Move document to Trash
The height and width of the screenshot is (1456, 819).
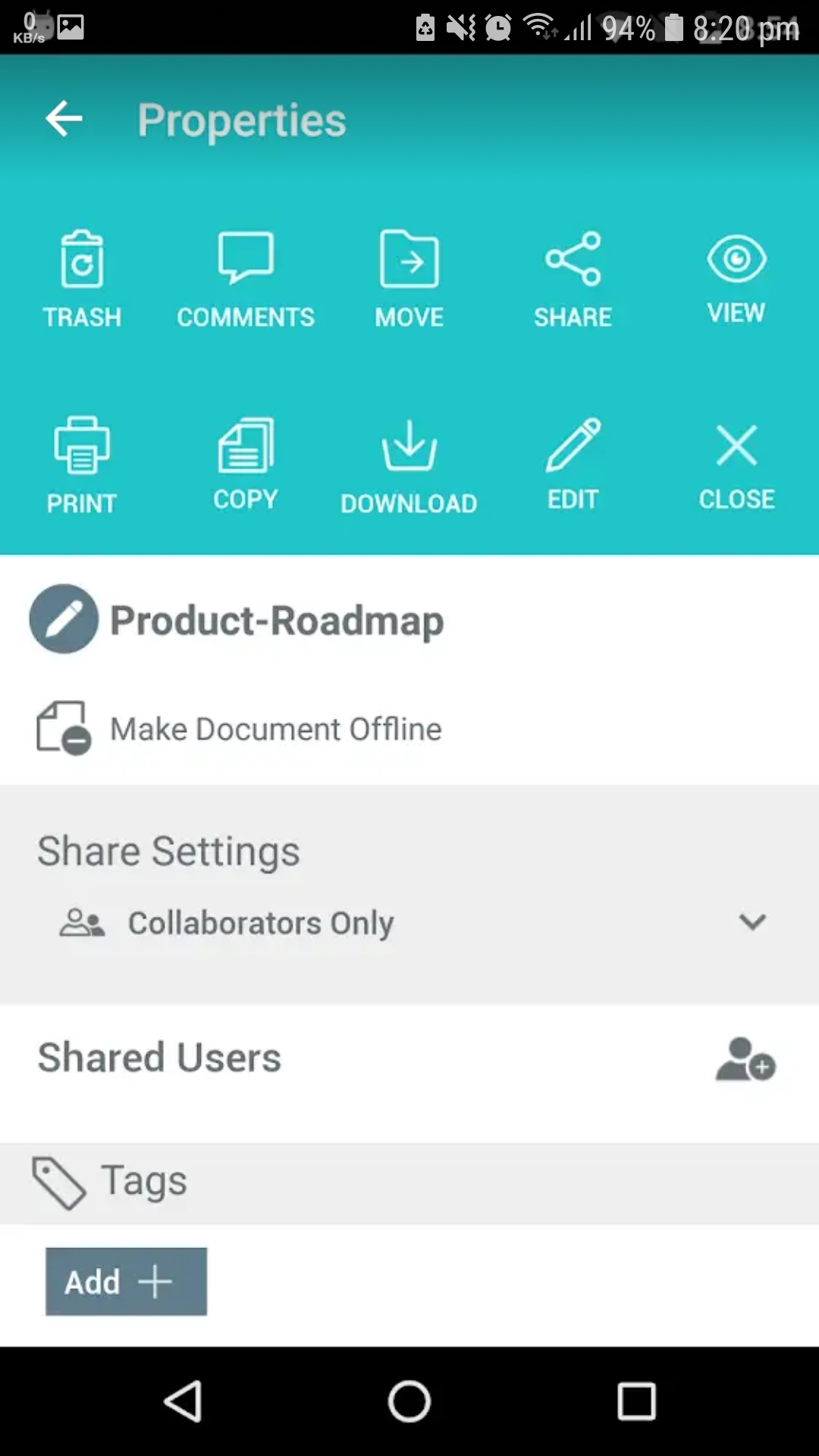click(x=82, y=279)
